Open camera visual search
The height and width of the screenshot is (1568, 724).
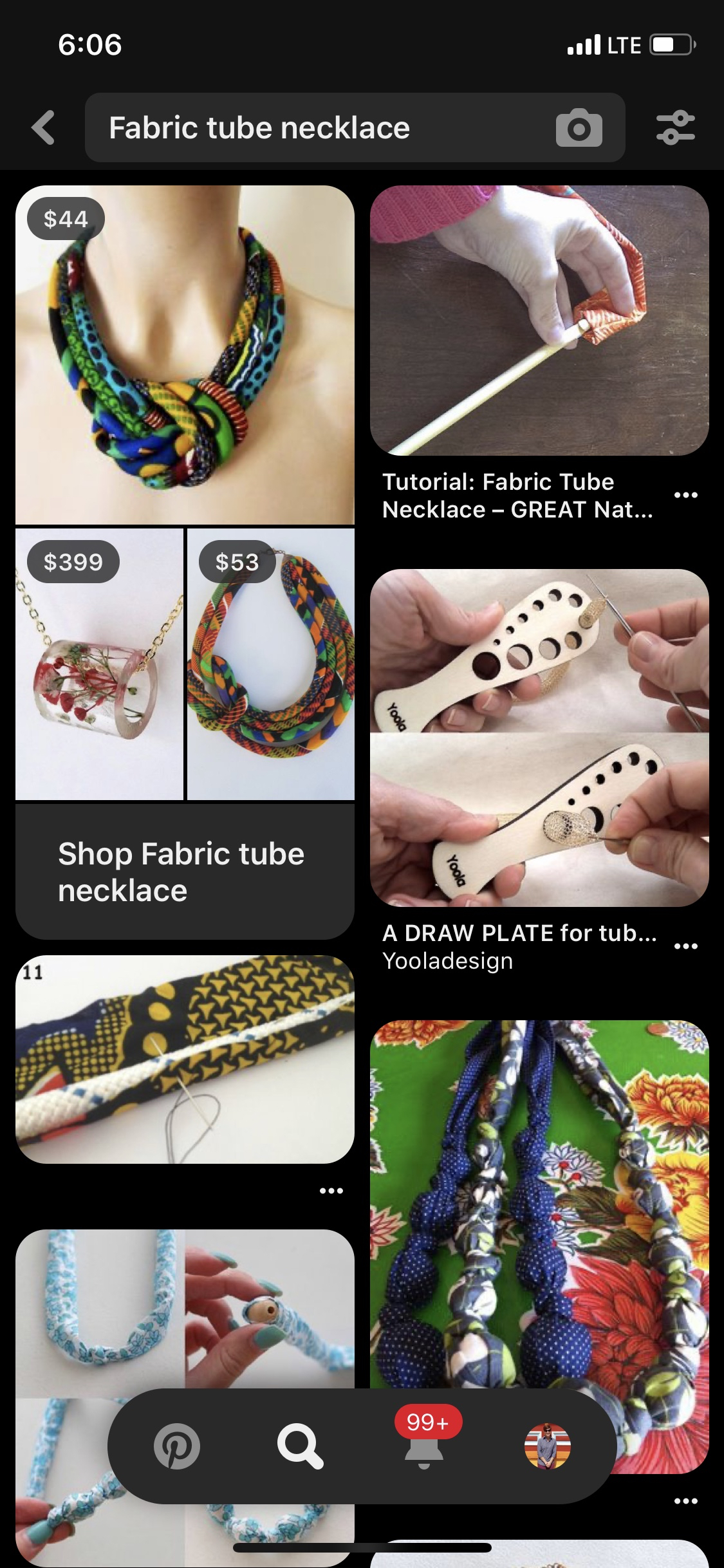click(579, 127)
